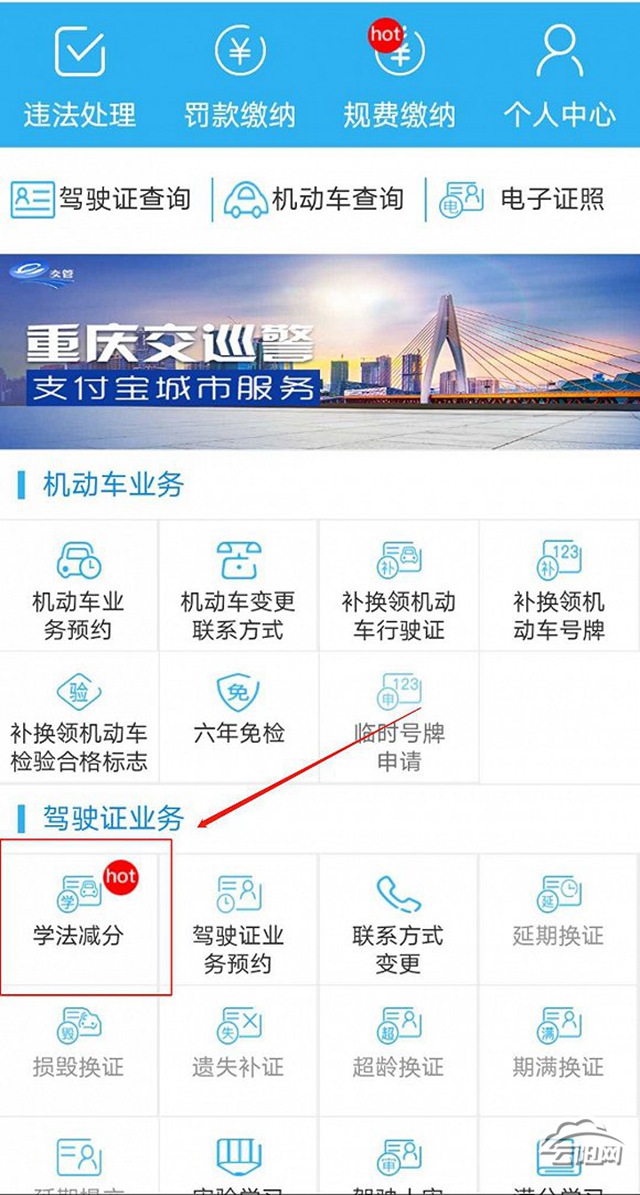Select 机动车业务预约 tile
640x1195 pixels.
click(78, 586)
